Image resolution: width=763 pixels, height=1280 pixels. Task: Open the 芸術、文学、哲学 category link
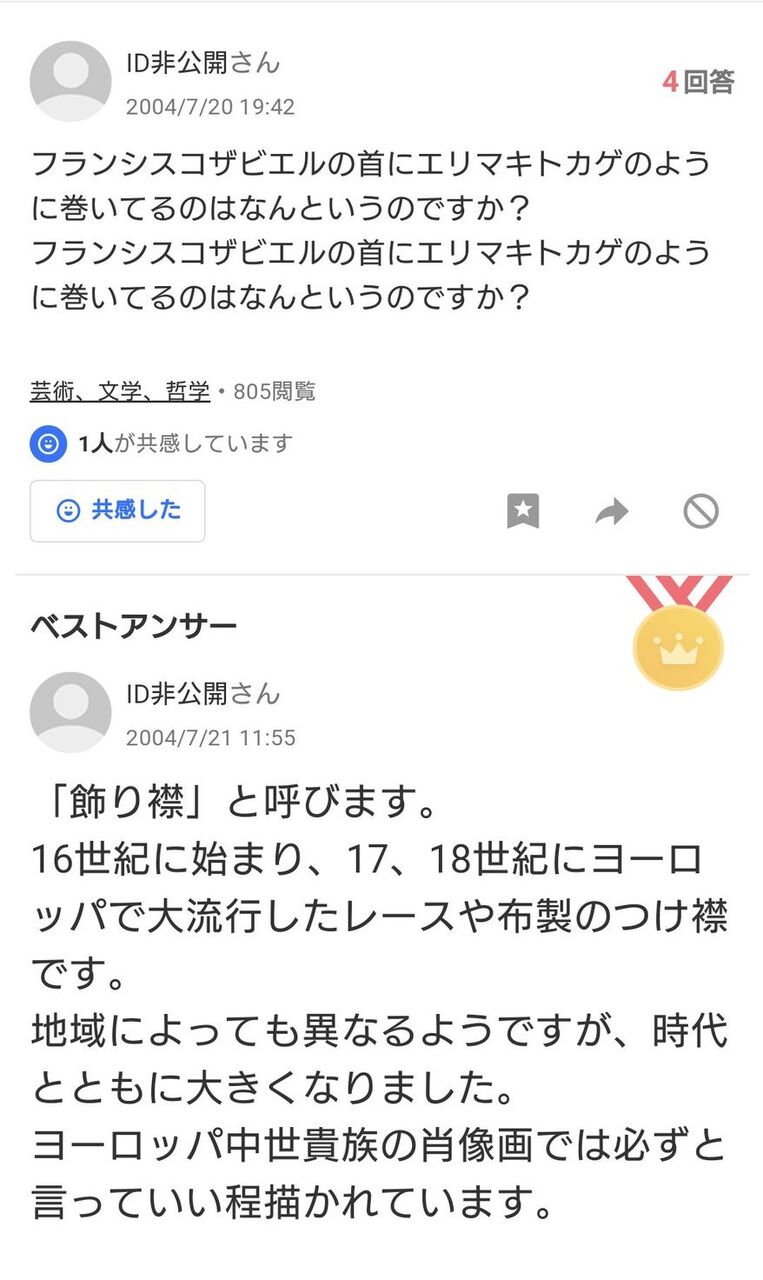[x=120, y=392]
